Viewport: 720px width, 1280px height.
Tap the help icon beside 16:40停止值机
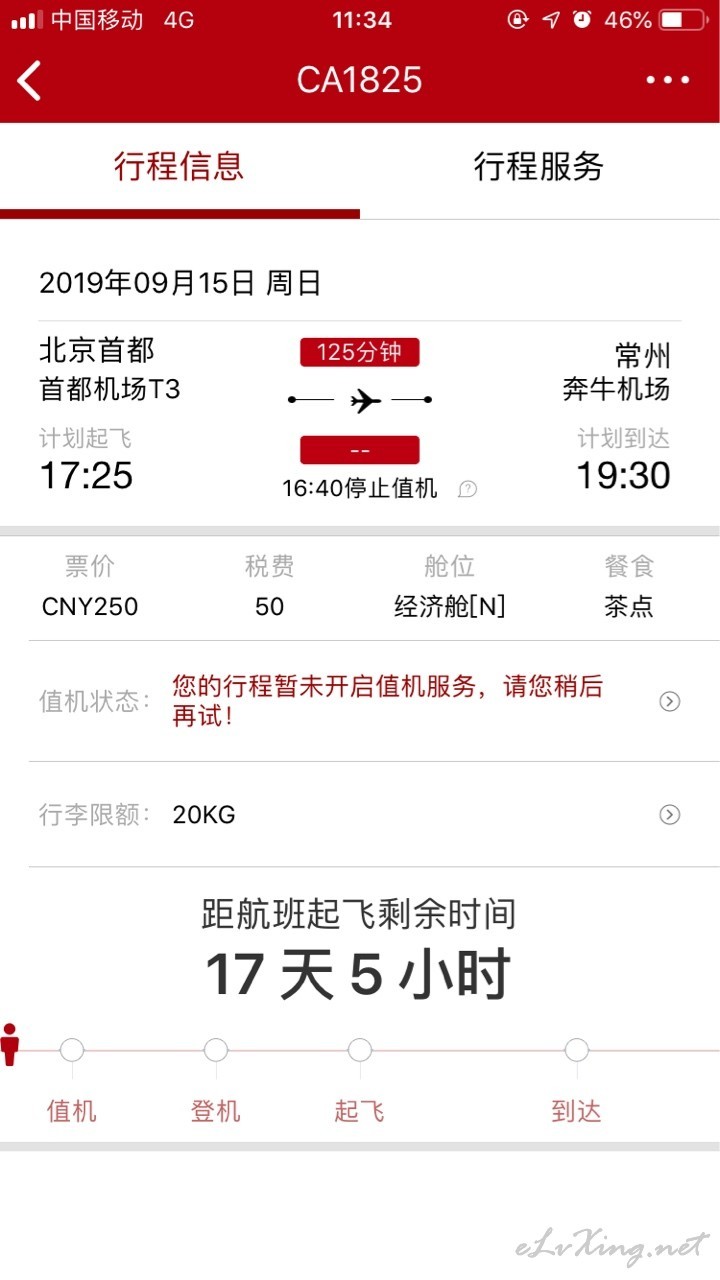click(467, 489)
